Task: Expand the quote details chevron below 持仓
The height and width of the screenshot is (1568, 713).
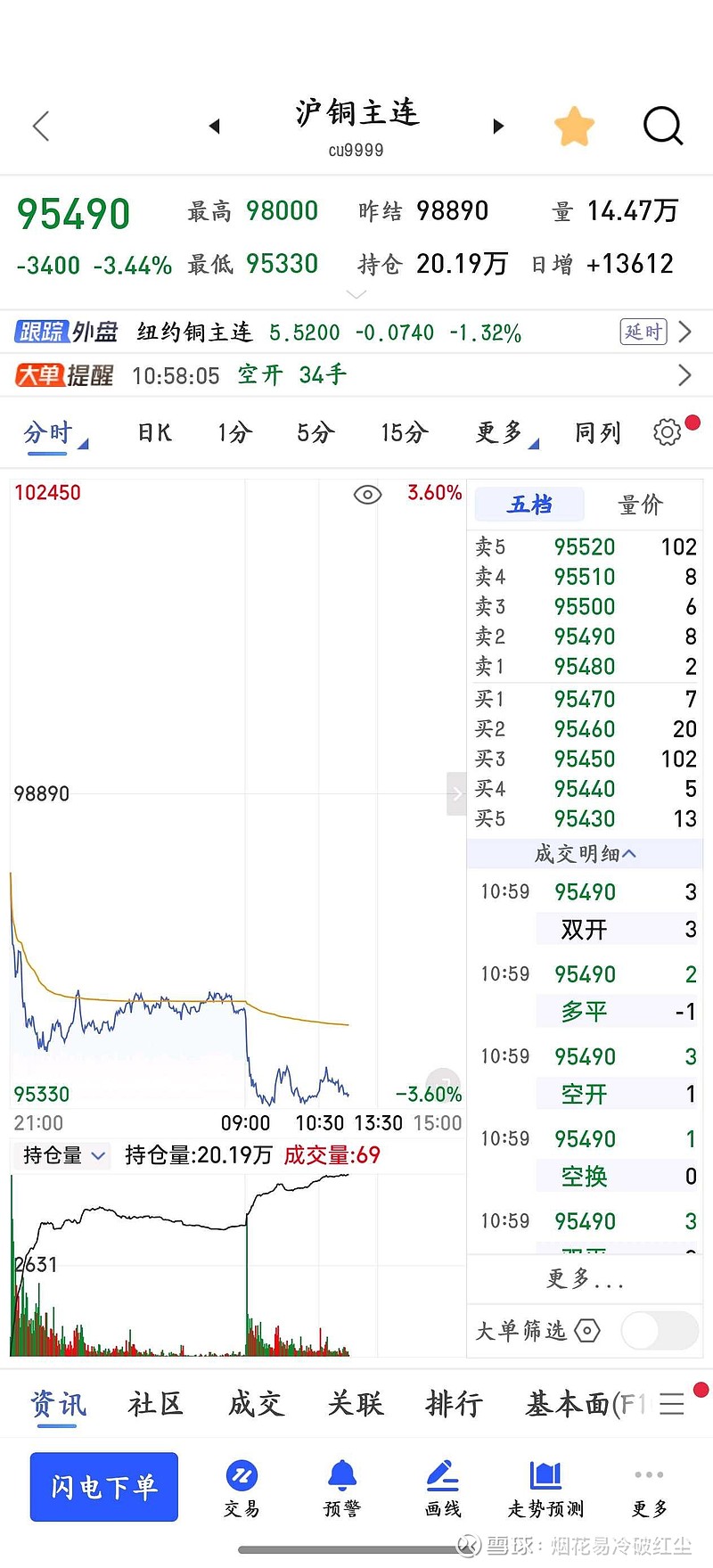Action: pos(355,291)
